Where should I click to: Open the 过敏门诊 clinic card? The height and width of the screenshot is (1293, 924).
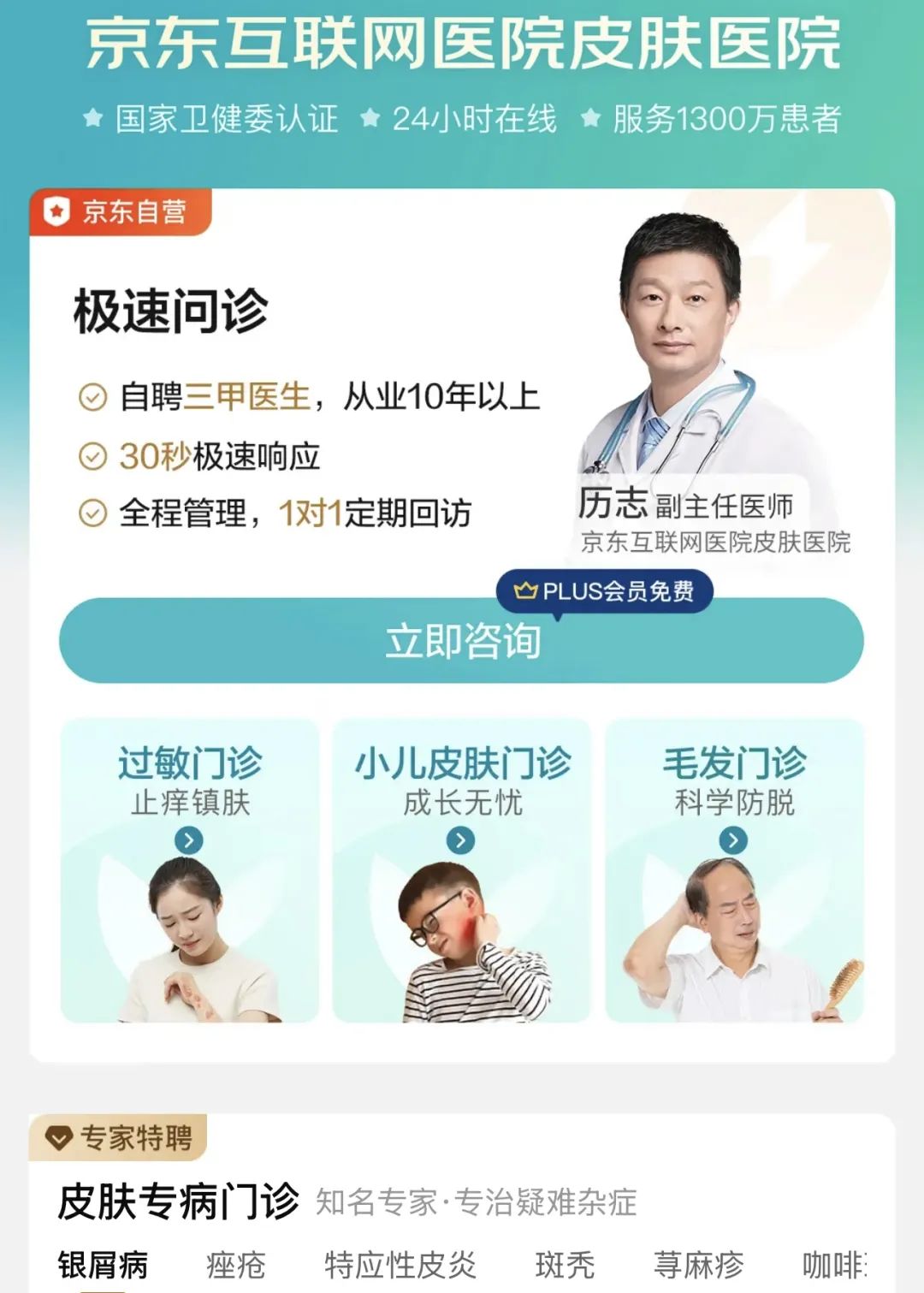(189, 870)
